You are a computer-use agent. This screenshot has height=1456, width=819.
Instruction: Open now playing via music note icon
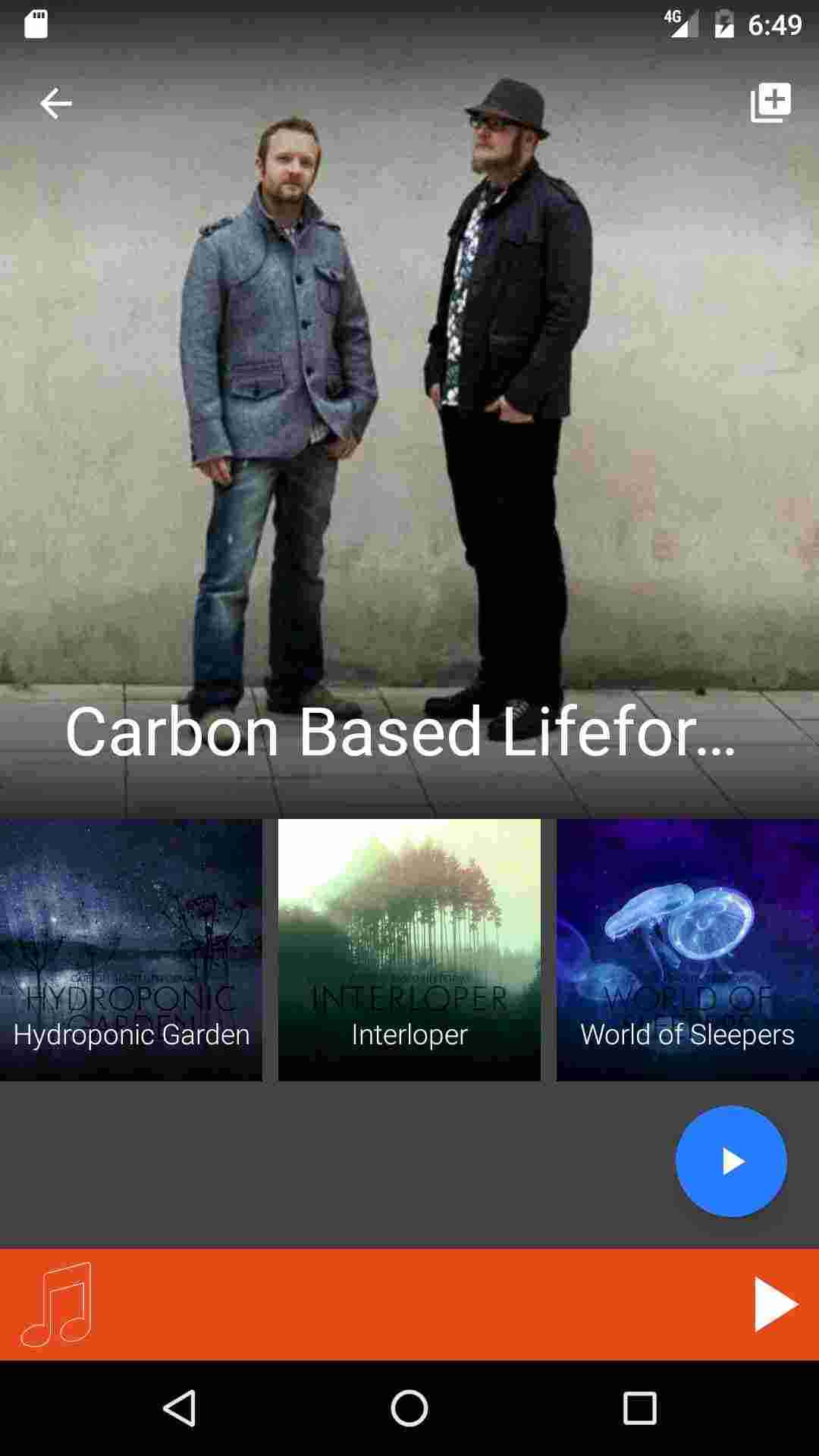[x=57, y=1304]
